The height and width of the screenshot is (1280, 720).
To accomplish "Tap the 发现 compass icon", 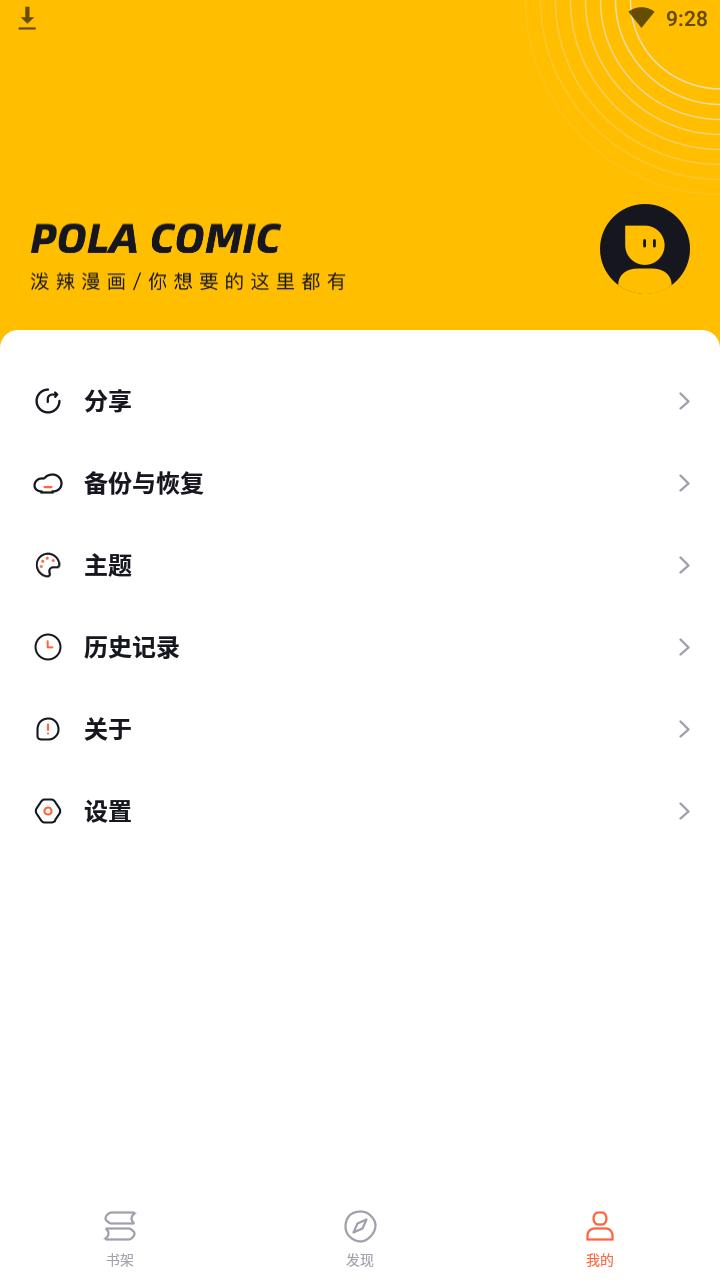I will (x=360, y=1225).
